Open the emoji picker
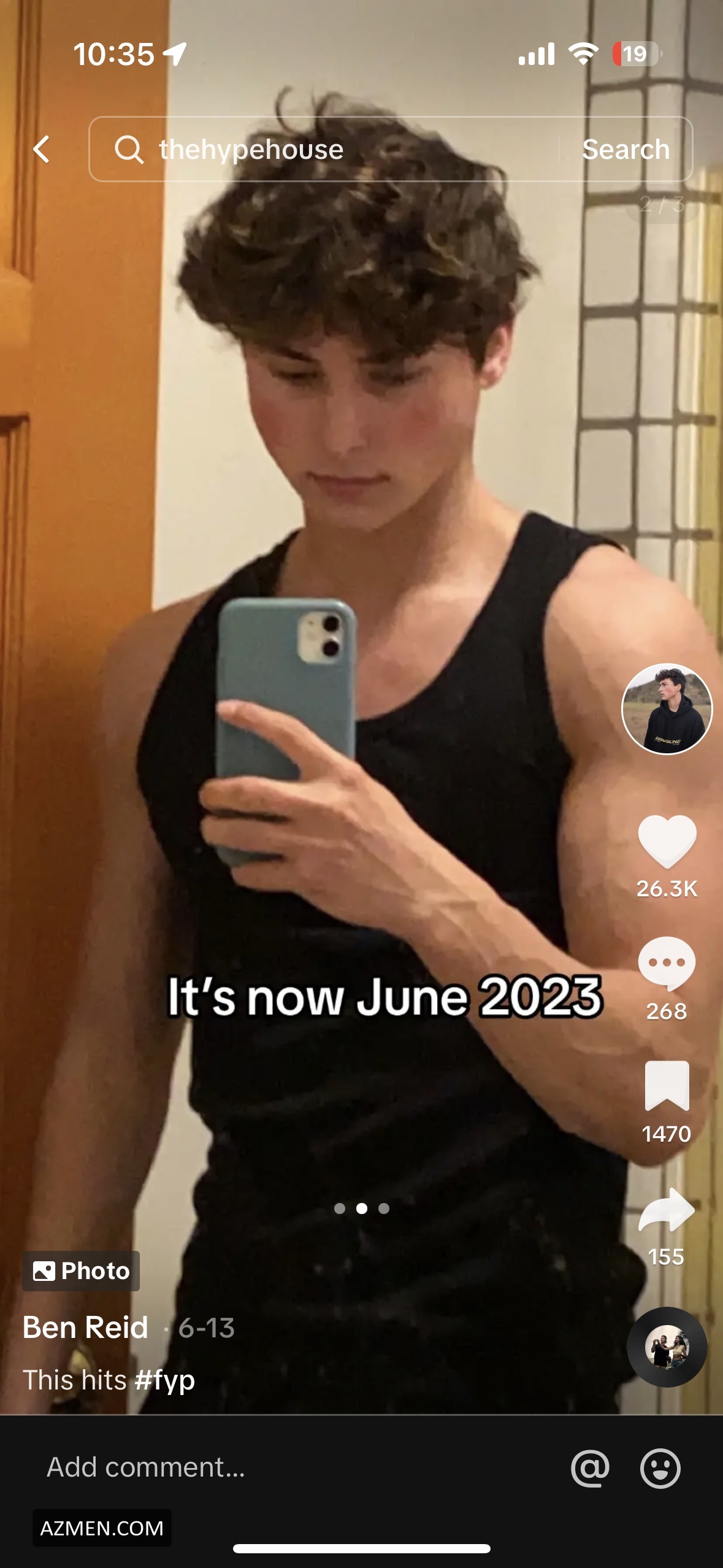The width and height of the screenshot is (723, 1568). [660, 1469]
